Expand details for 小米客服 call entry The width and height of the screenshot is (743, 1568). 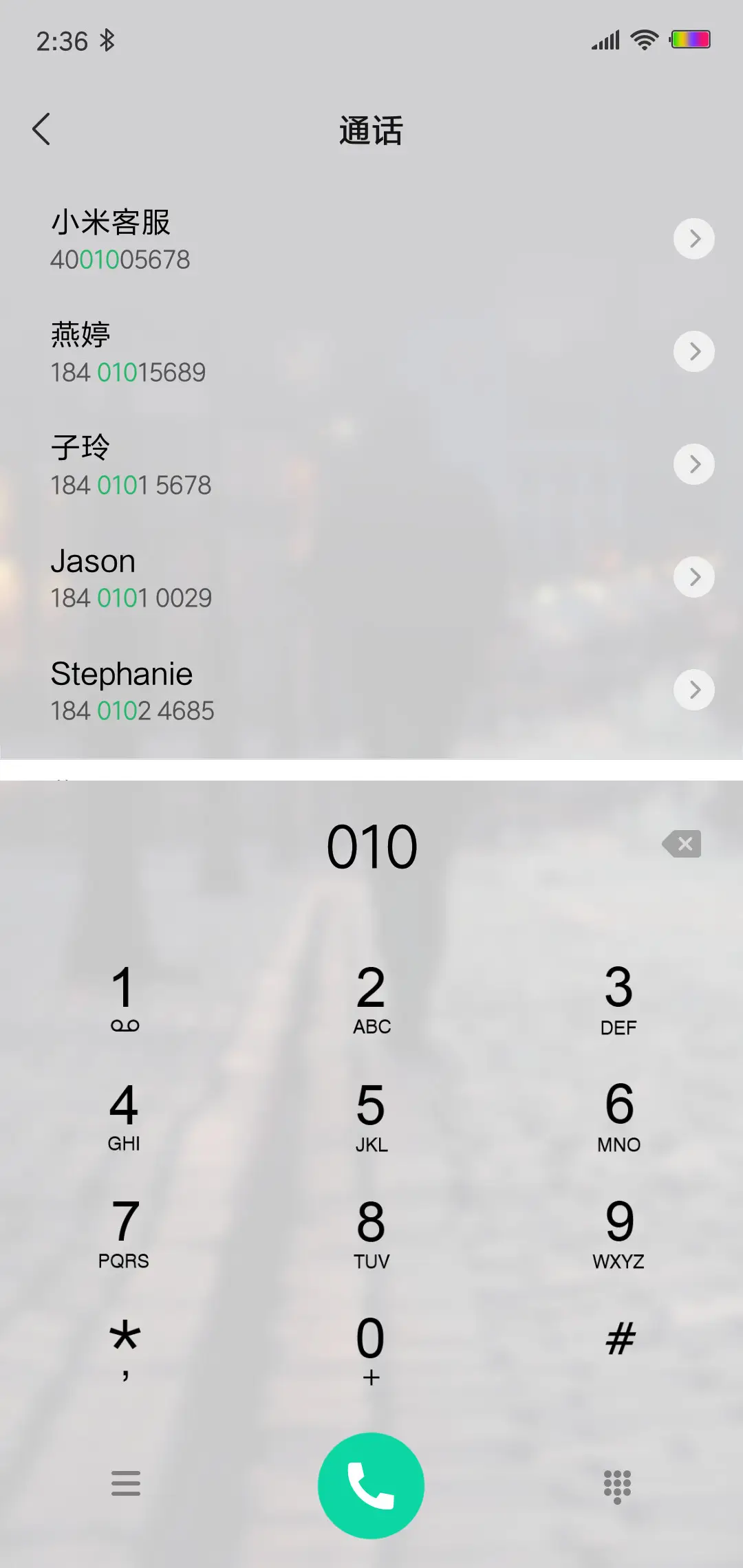(x=694, y=239)
